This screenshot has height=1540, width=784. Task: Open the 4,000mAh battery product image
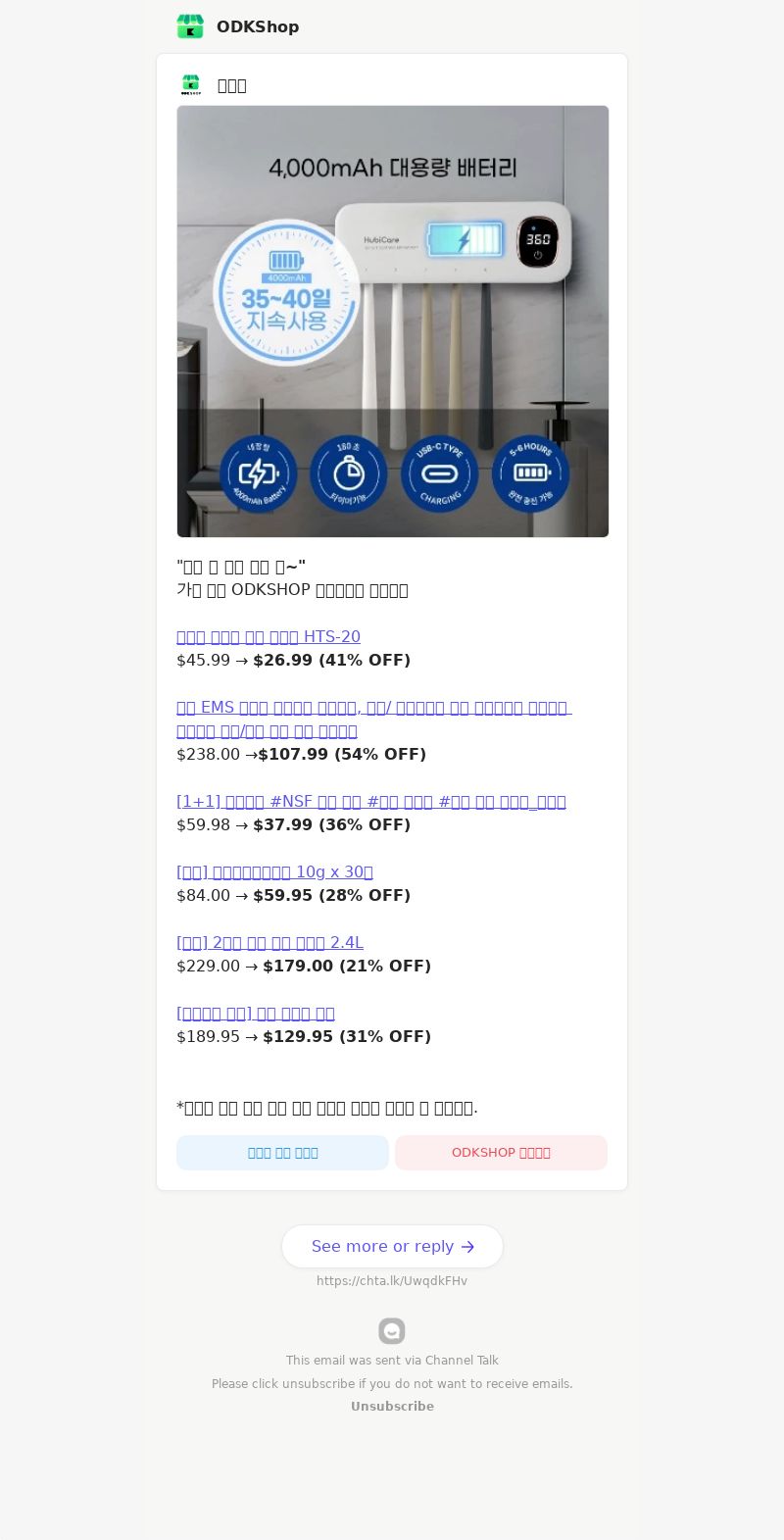pos(392,322)
